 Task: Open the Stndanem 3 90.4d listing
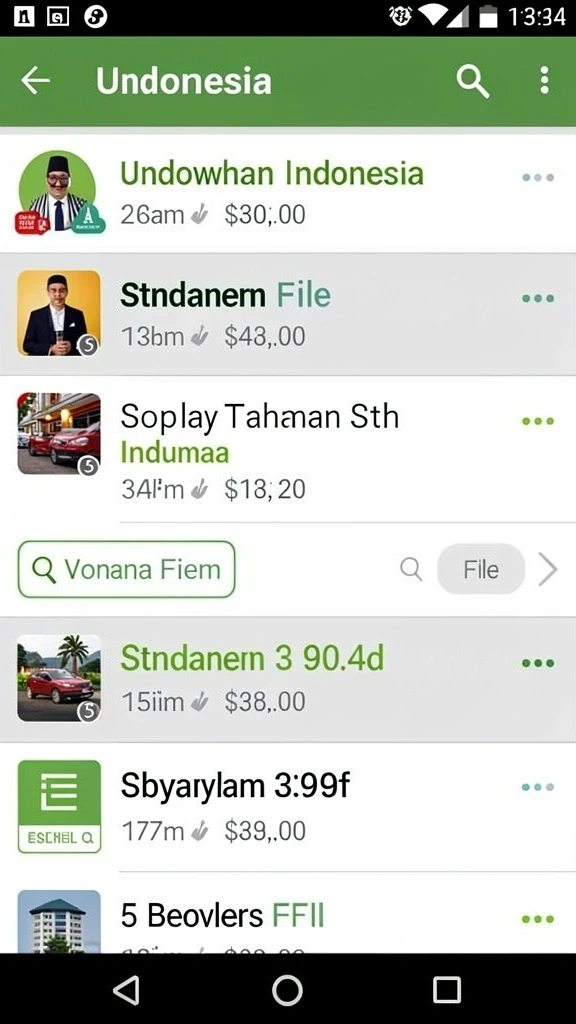point(288,680)
